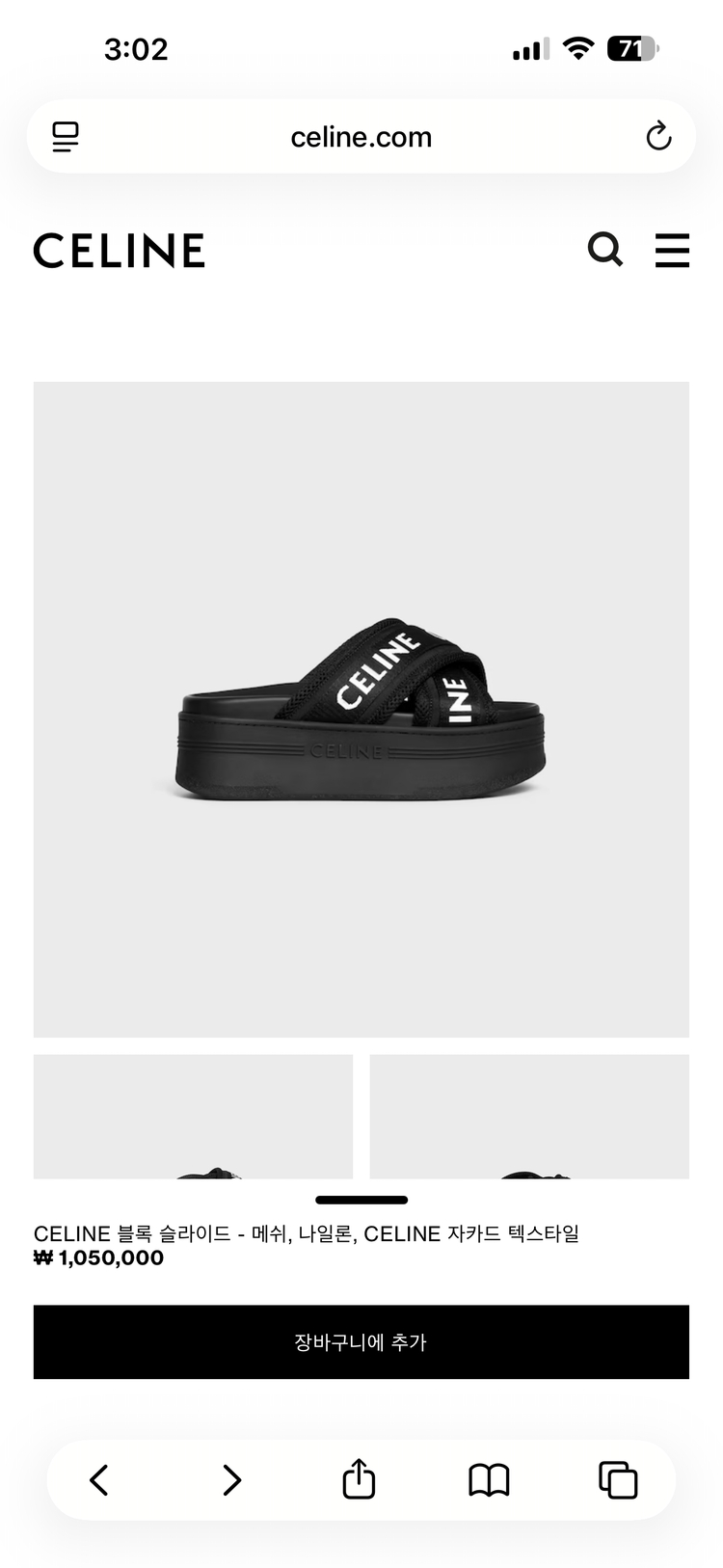Add the sandal to the shopping bag
This screenshot has height=1568, width=723.
361,1341
